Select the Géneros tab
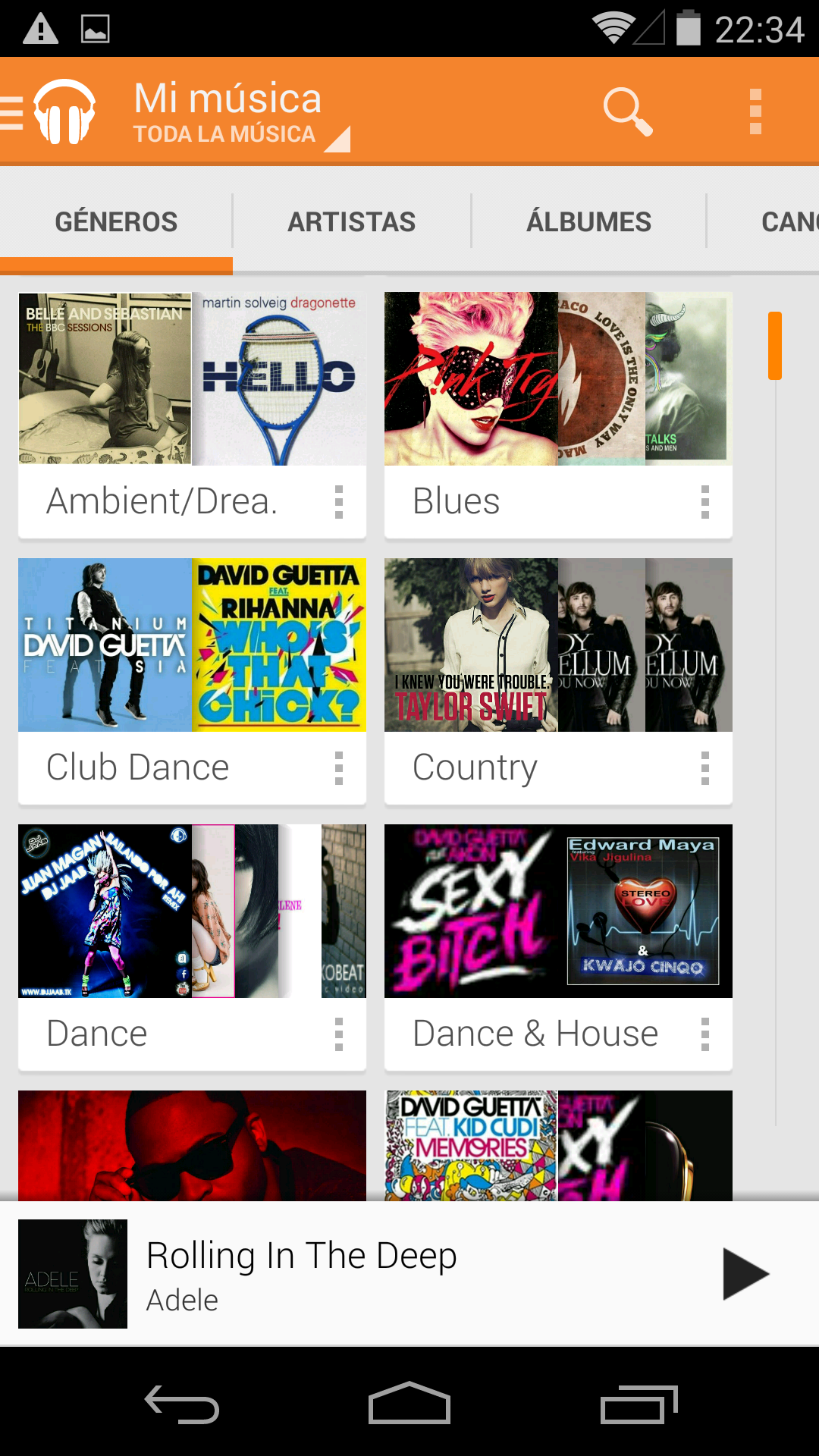Viewport: 819px width, 1456px height. [116, 222]
